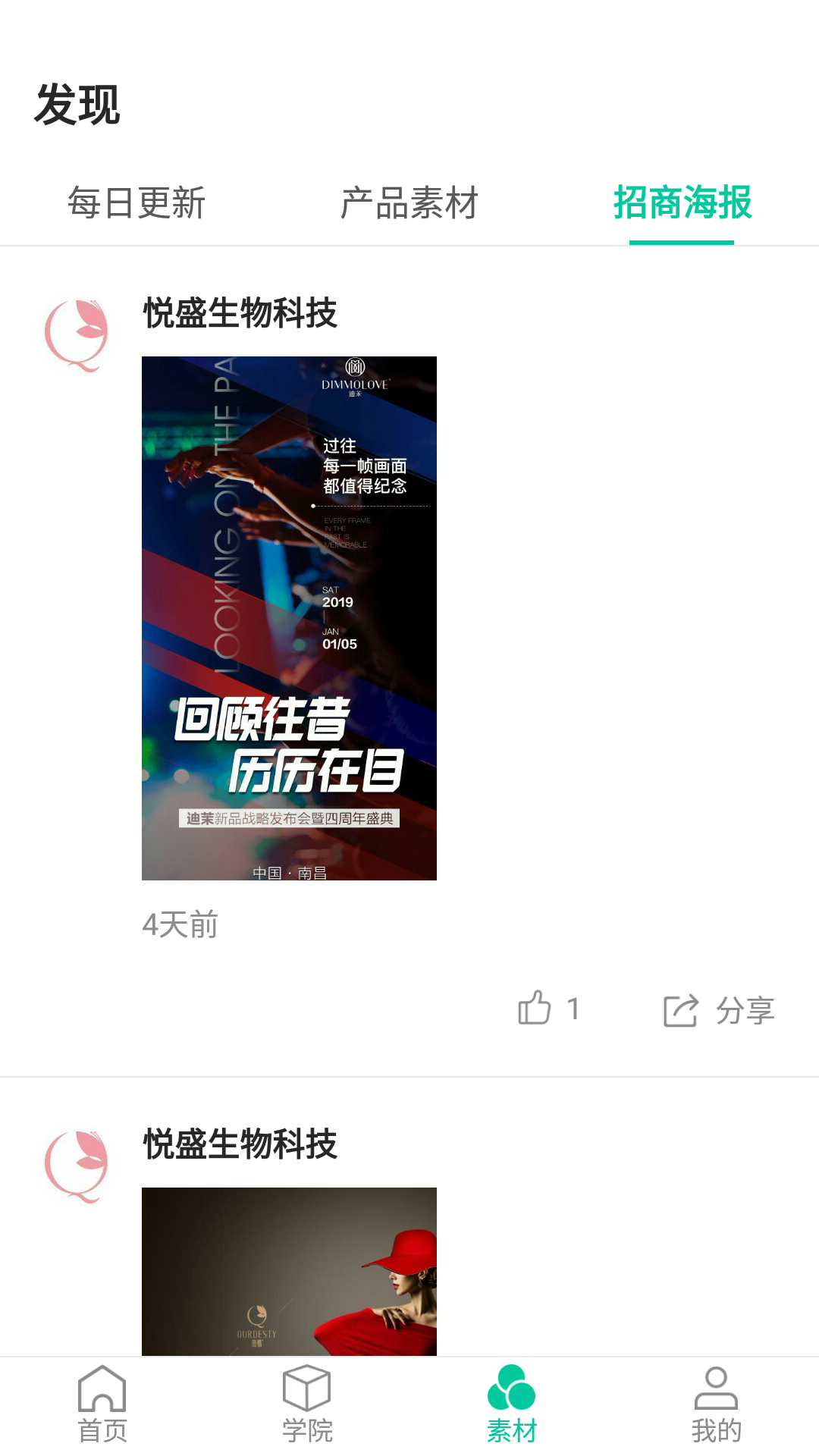The width and height of the screenshot is (819, 1456).
Task: Switch to the 产品素材 tab
Action: click(x=409, y=203)
